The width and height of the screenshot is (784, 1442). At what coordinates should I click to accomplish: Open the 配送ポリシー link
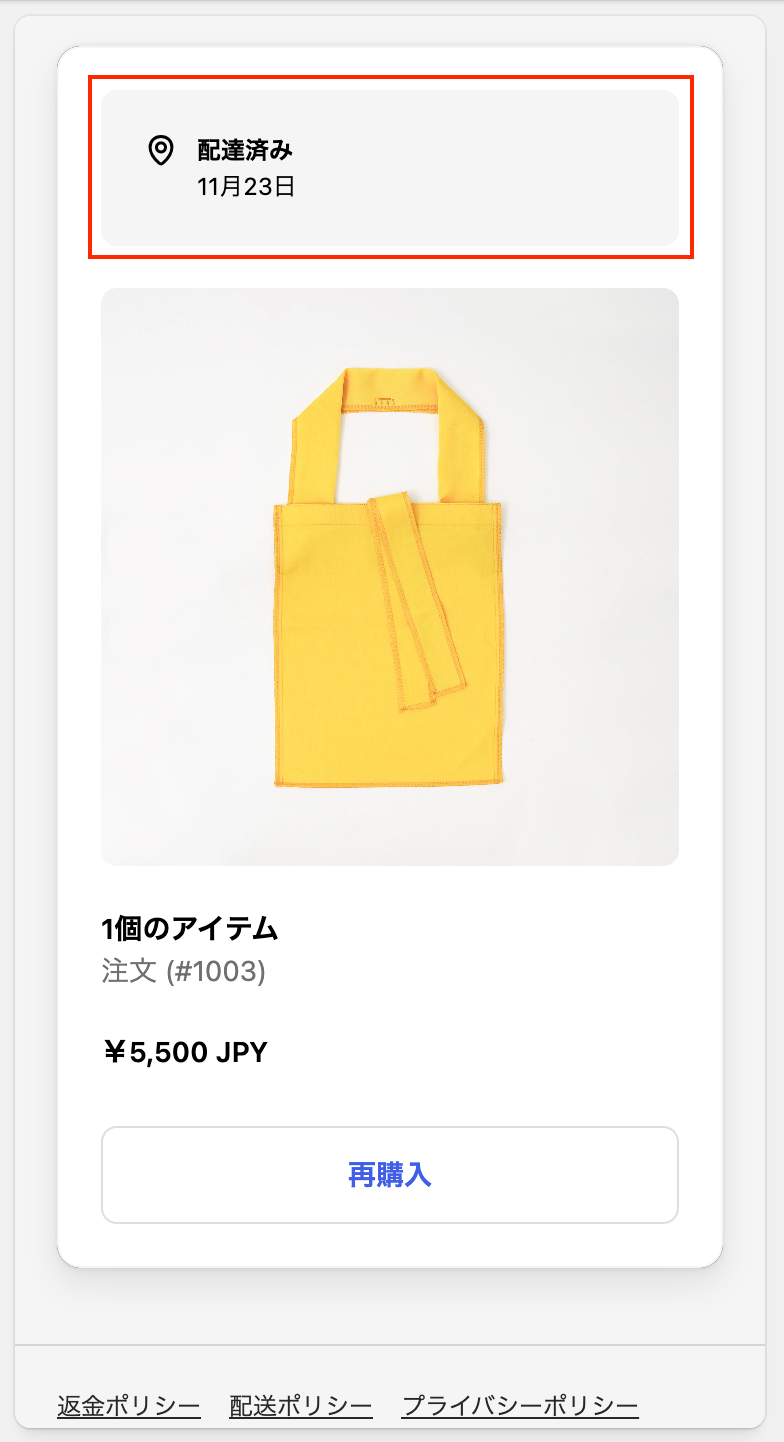[x=300, y=1406]
